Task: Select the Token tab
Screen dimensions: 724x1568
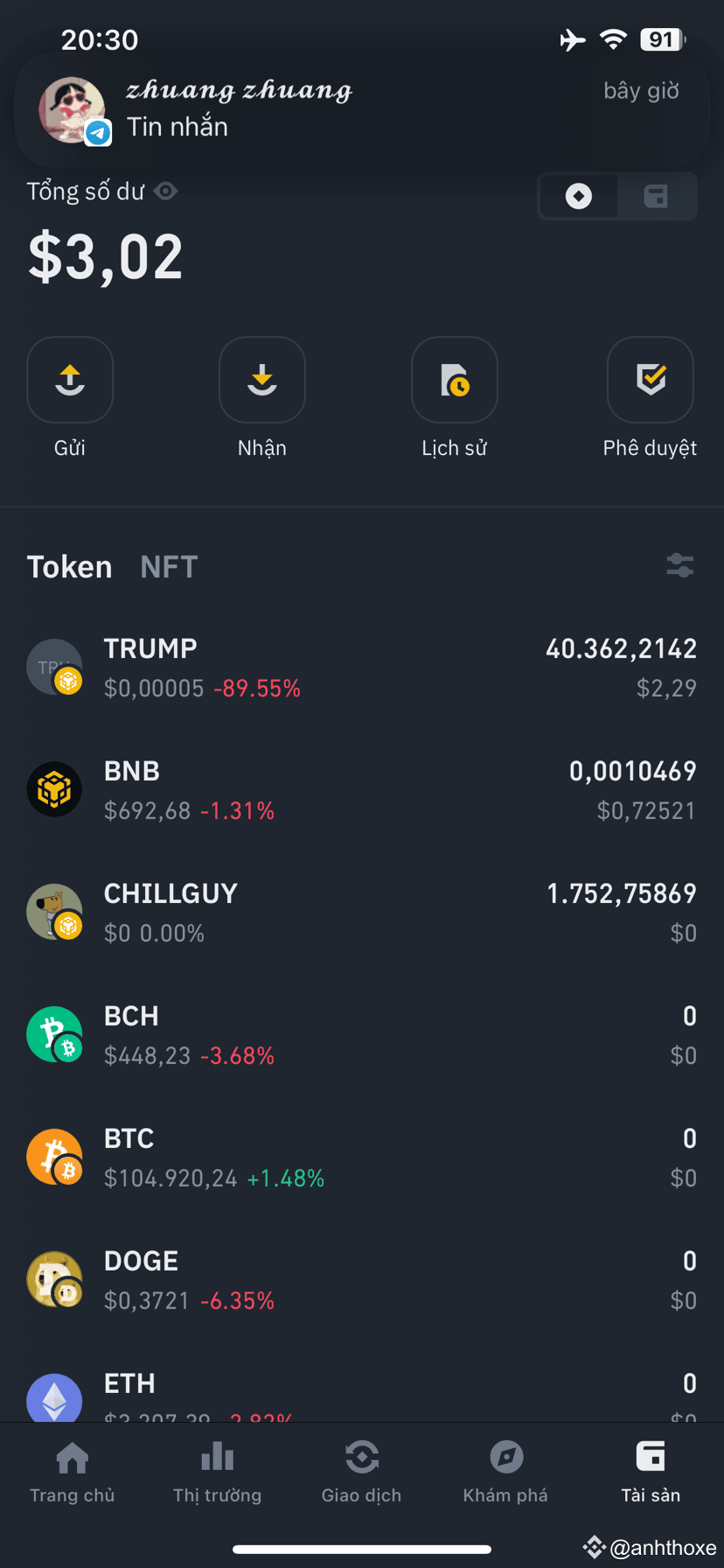Action: [x=69, y=565]
